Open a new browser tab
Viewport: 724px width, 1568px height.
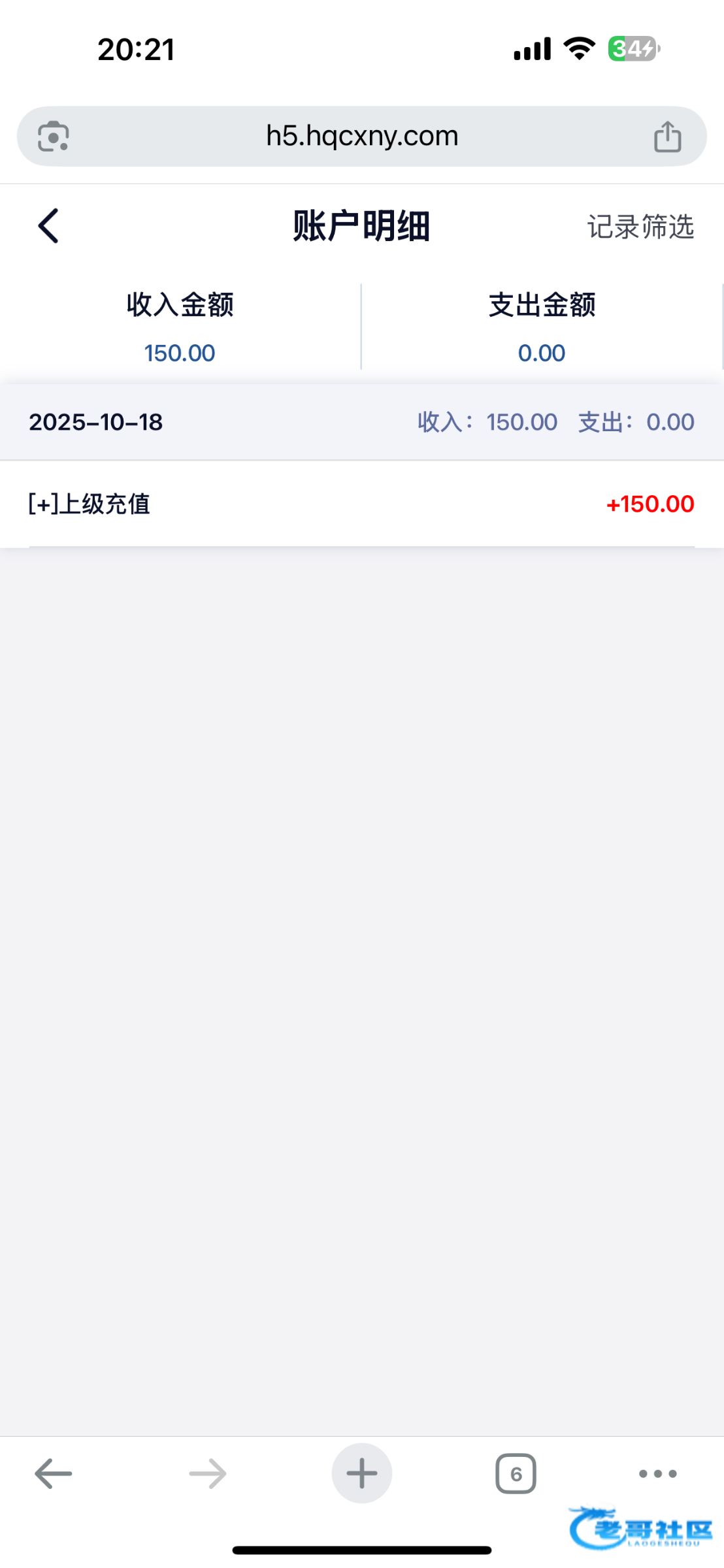click(x=362, y=1473)
